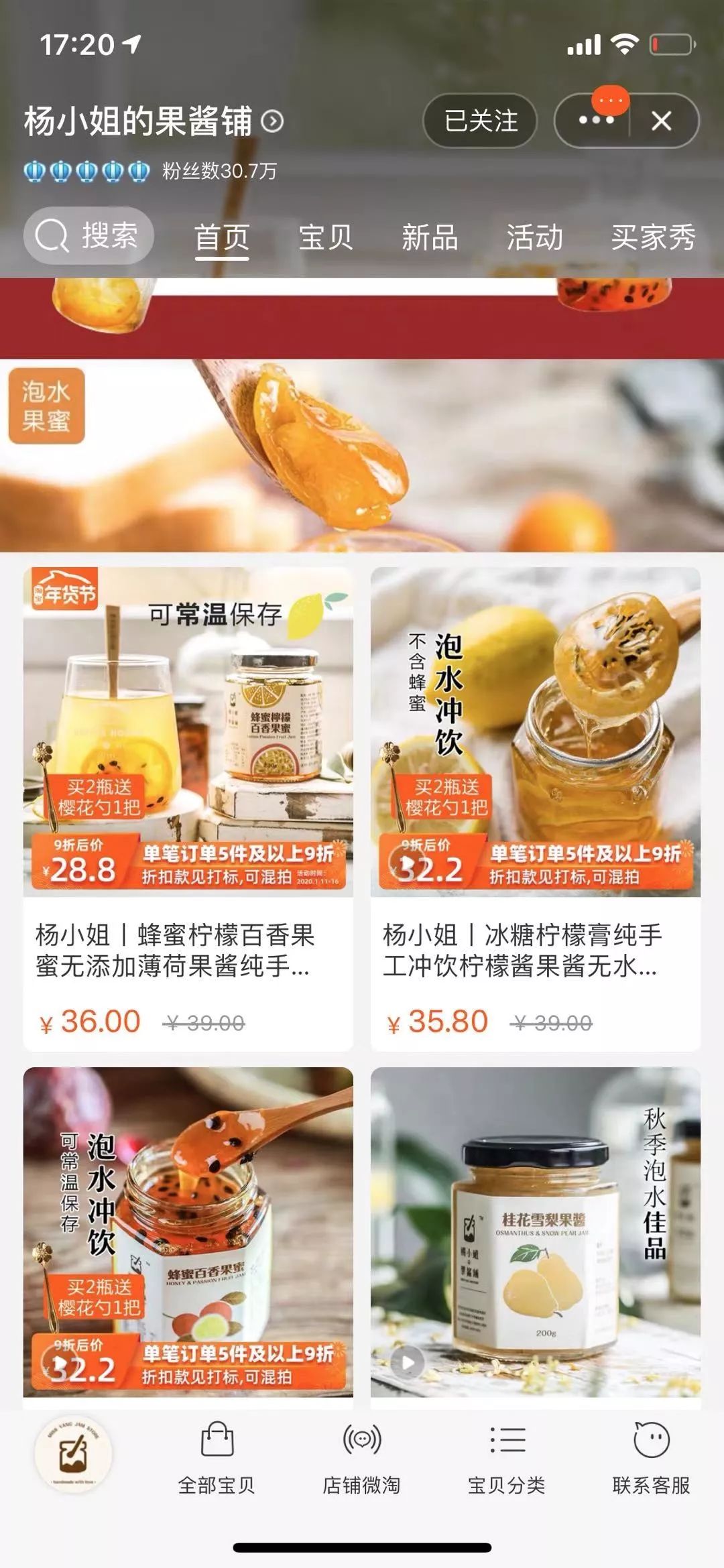Tap the three-dot more options icon

click(597, 119)
